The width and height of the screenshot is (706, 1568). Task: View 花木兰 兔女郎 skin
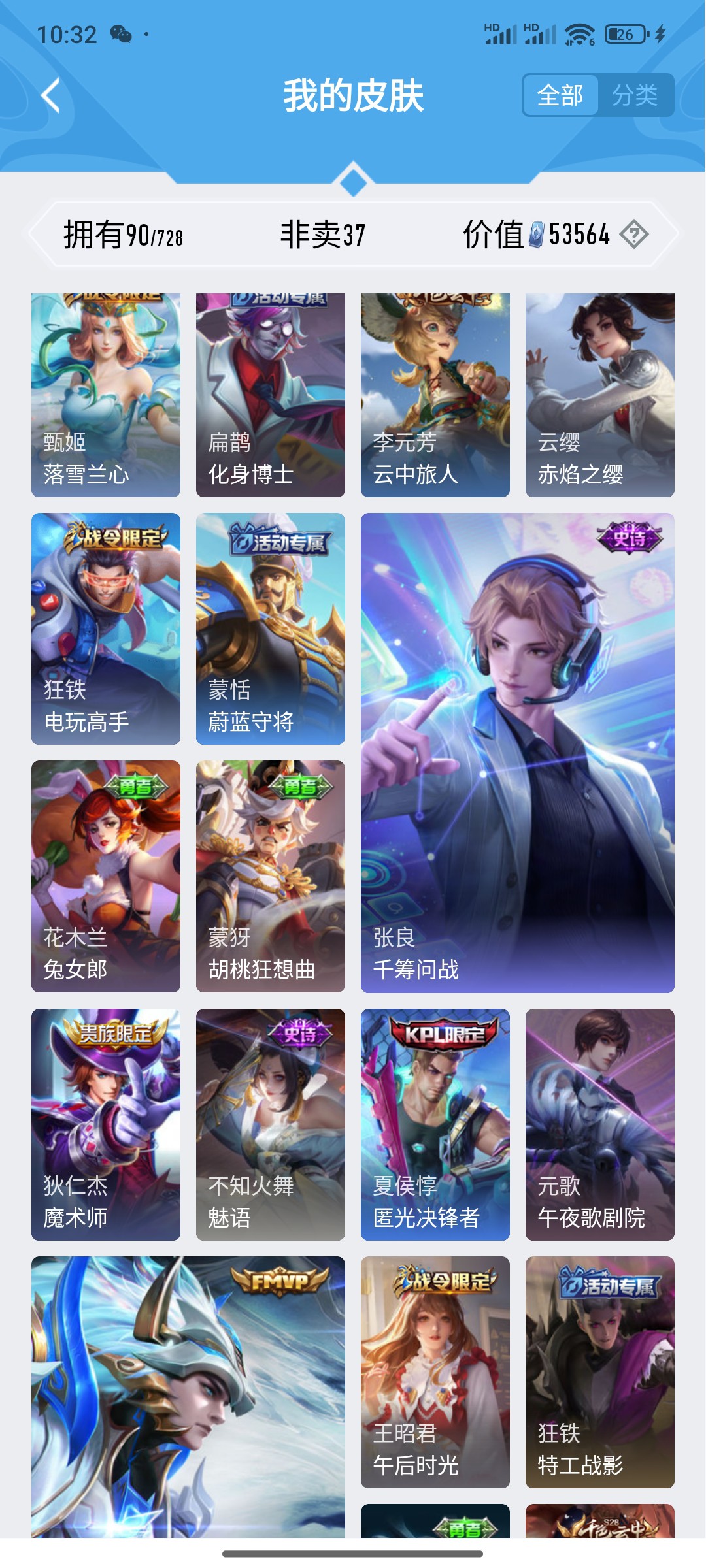click(106, 876)
